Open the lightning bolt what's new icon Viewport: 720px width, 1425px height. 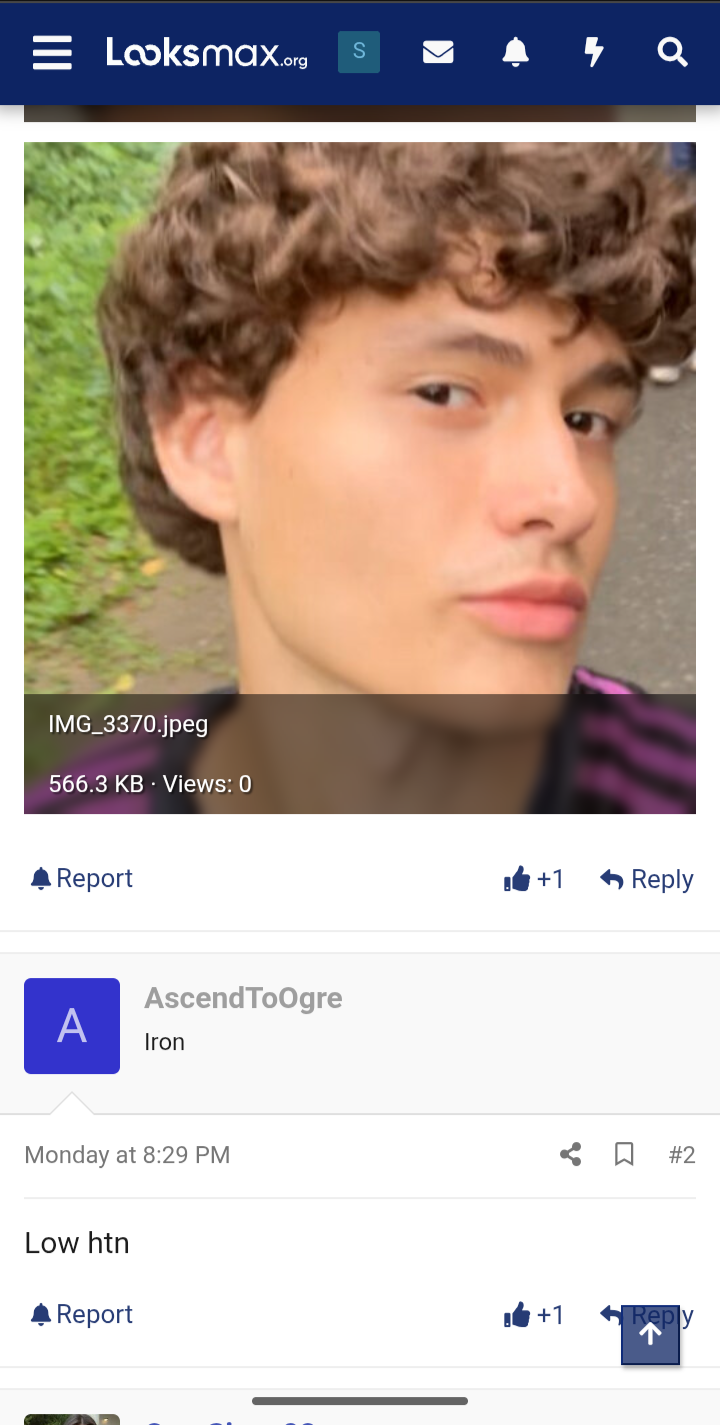pyautogui.click(x=594, y=52)
